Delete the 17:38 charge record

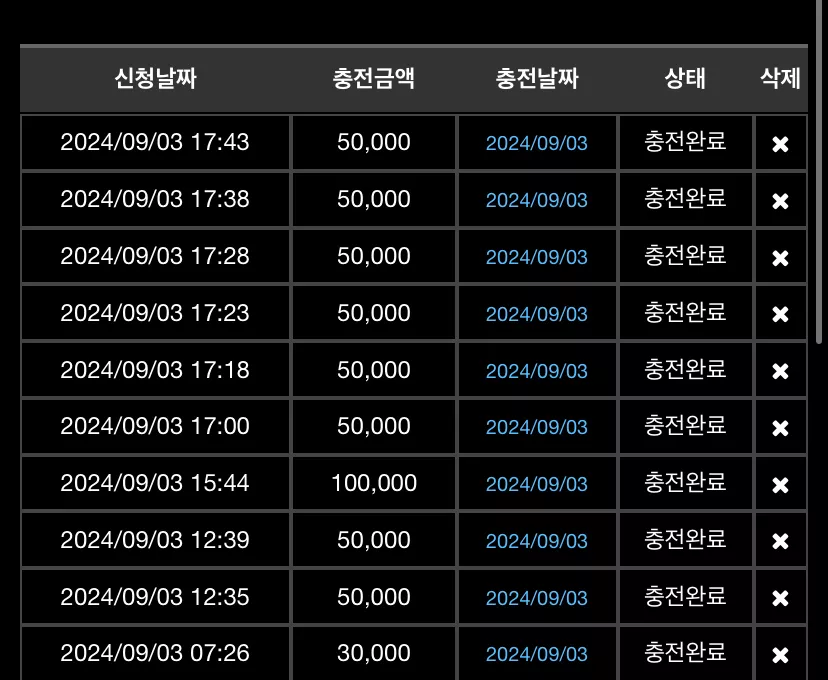click(780, 201)
